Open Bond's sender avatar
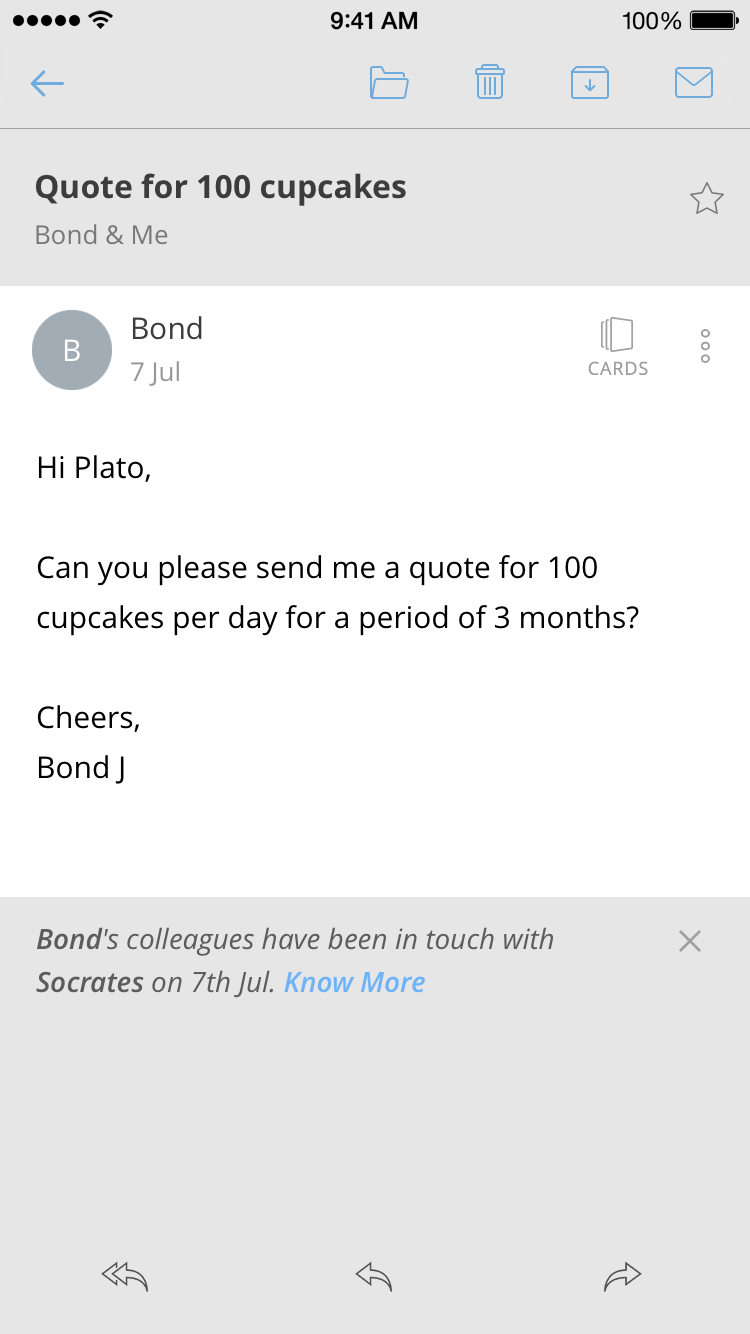750x1334 pixels. pyautogui.click(x=72, y=350)
